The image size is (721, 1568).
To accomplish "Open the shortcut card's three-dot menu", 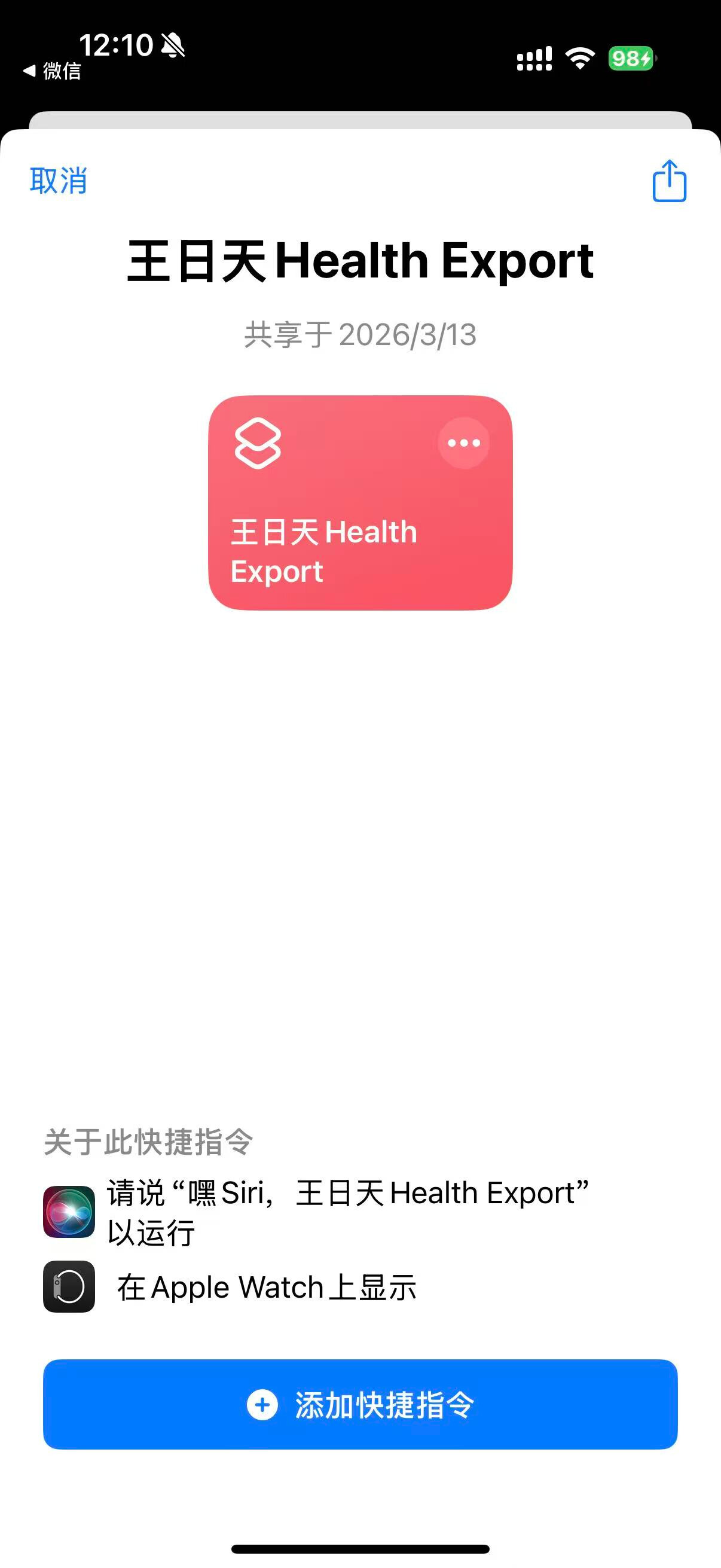I will (464, 443).
